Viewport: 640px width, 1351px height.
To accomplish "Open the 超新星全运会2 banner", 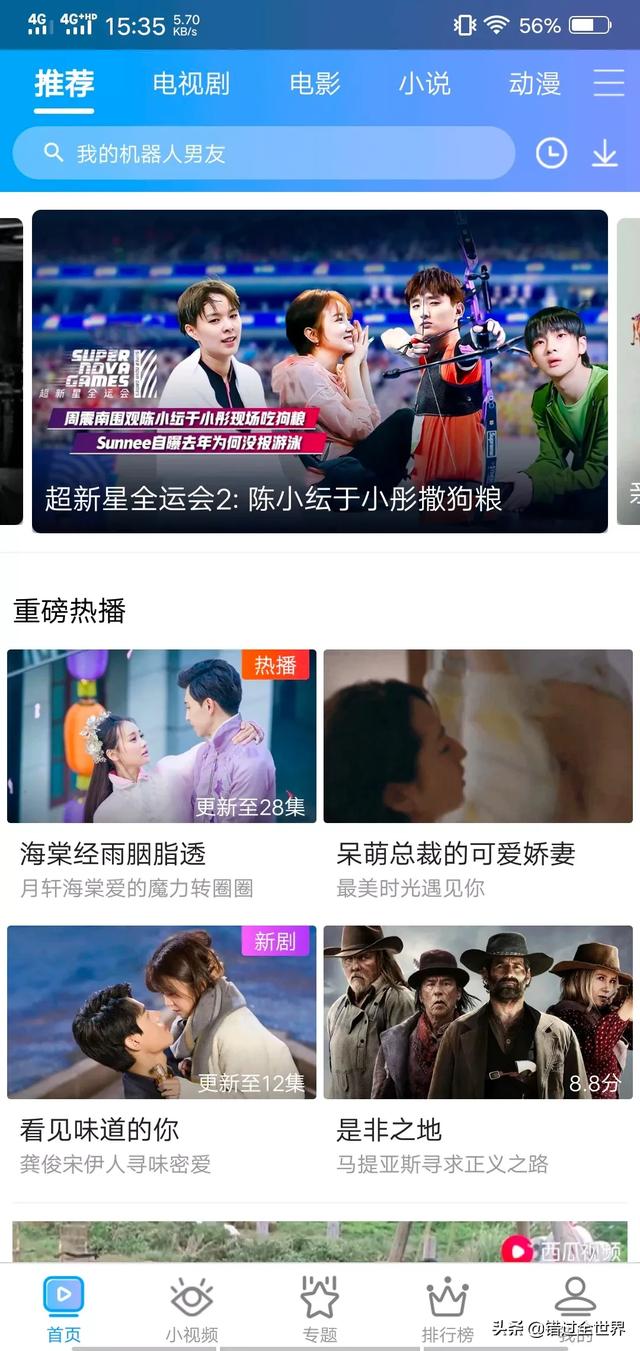I will click(319, 371).
